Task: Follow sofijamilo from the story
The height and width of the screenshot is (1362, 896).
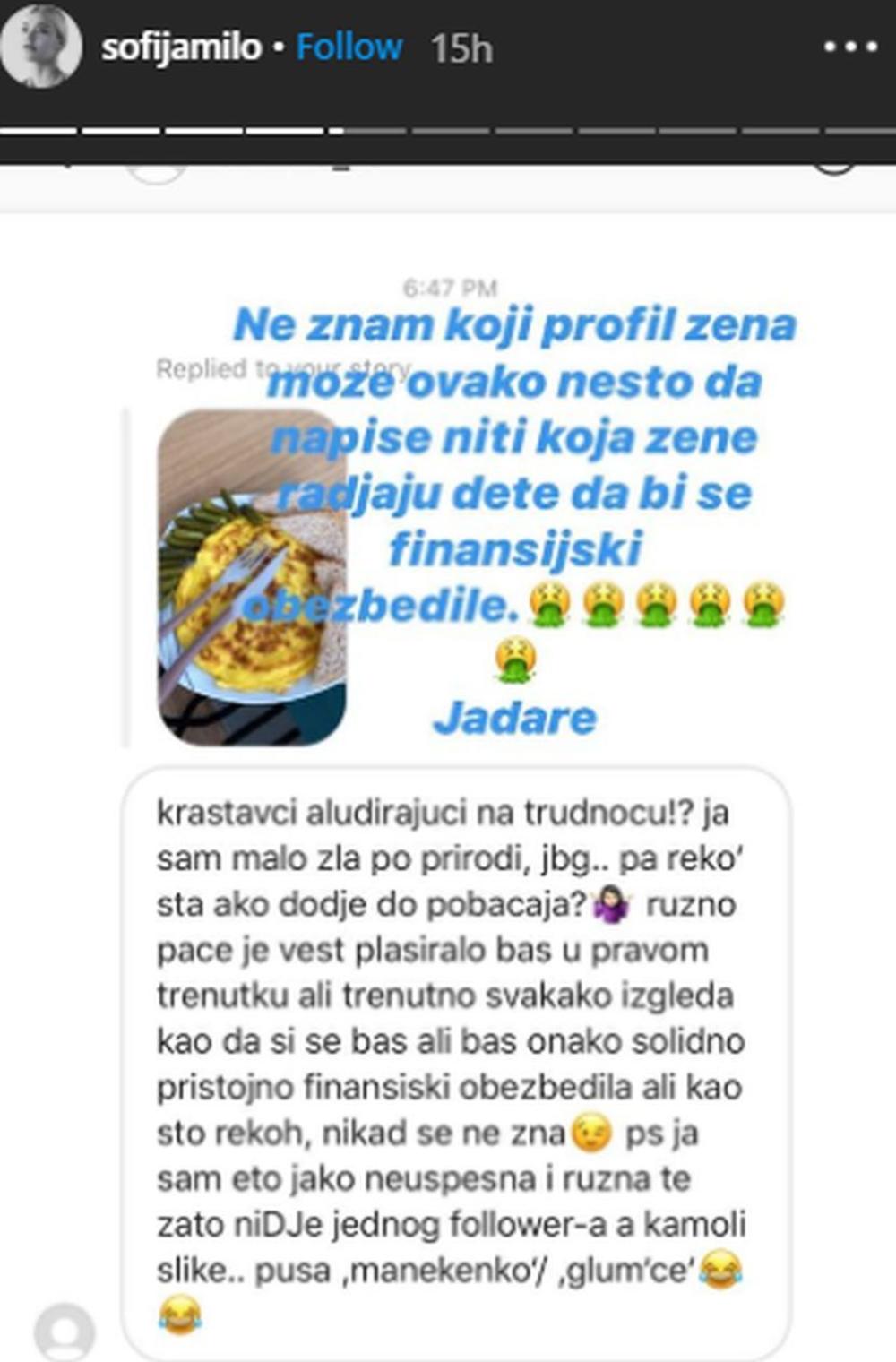Action: click(x=349, y=47)
